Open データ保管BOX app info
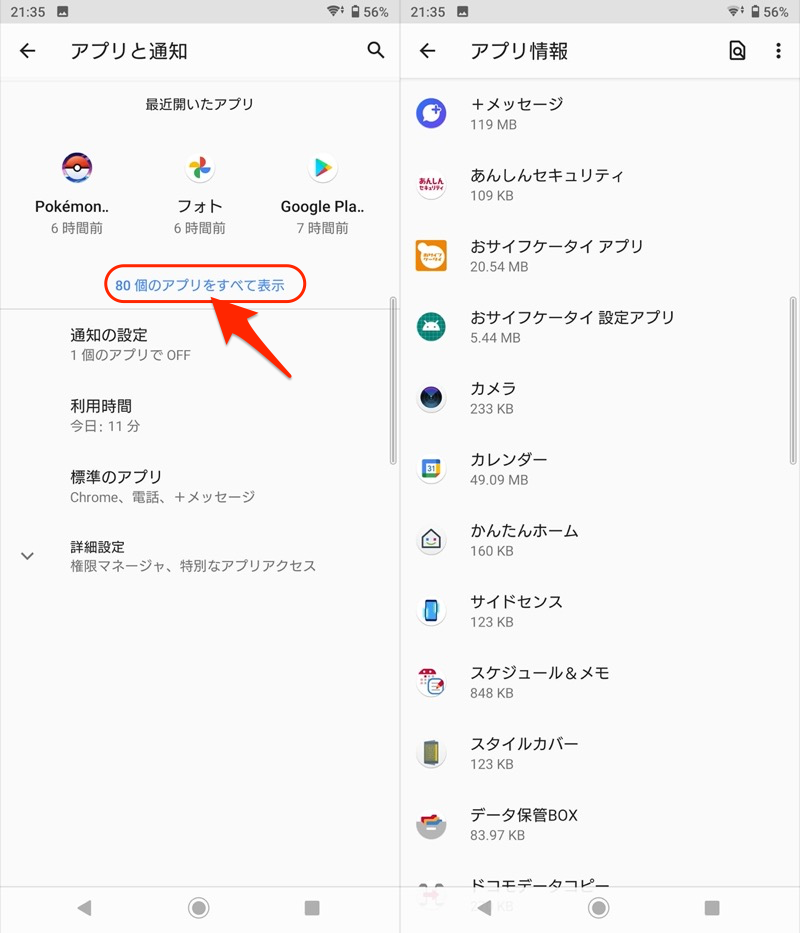The height and width of the screenshot is (933, 800). pos(600,823)
